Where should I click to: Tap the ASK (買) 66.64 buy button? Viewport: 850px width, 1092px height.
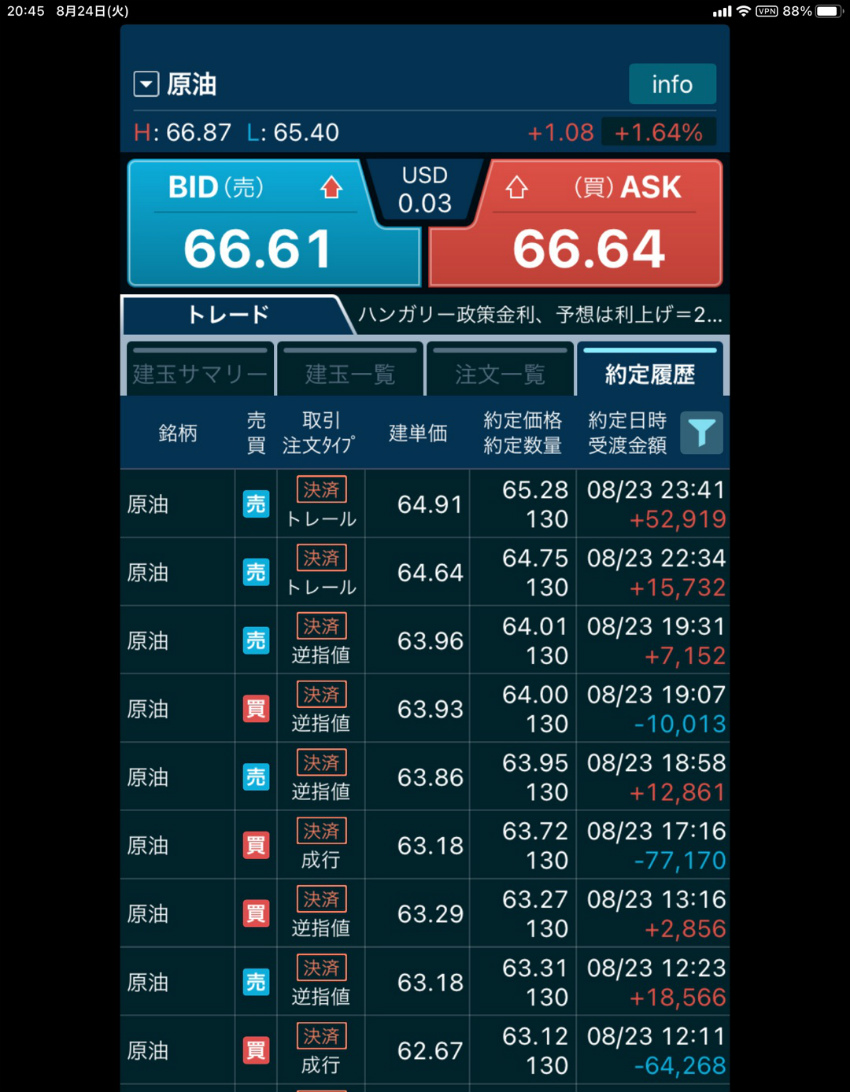coord(577,224)
